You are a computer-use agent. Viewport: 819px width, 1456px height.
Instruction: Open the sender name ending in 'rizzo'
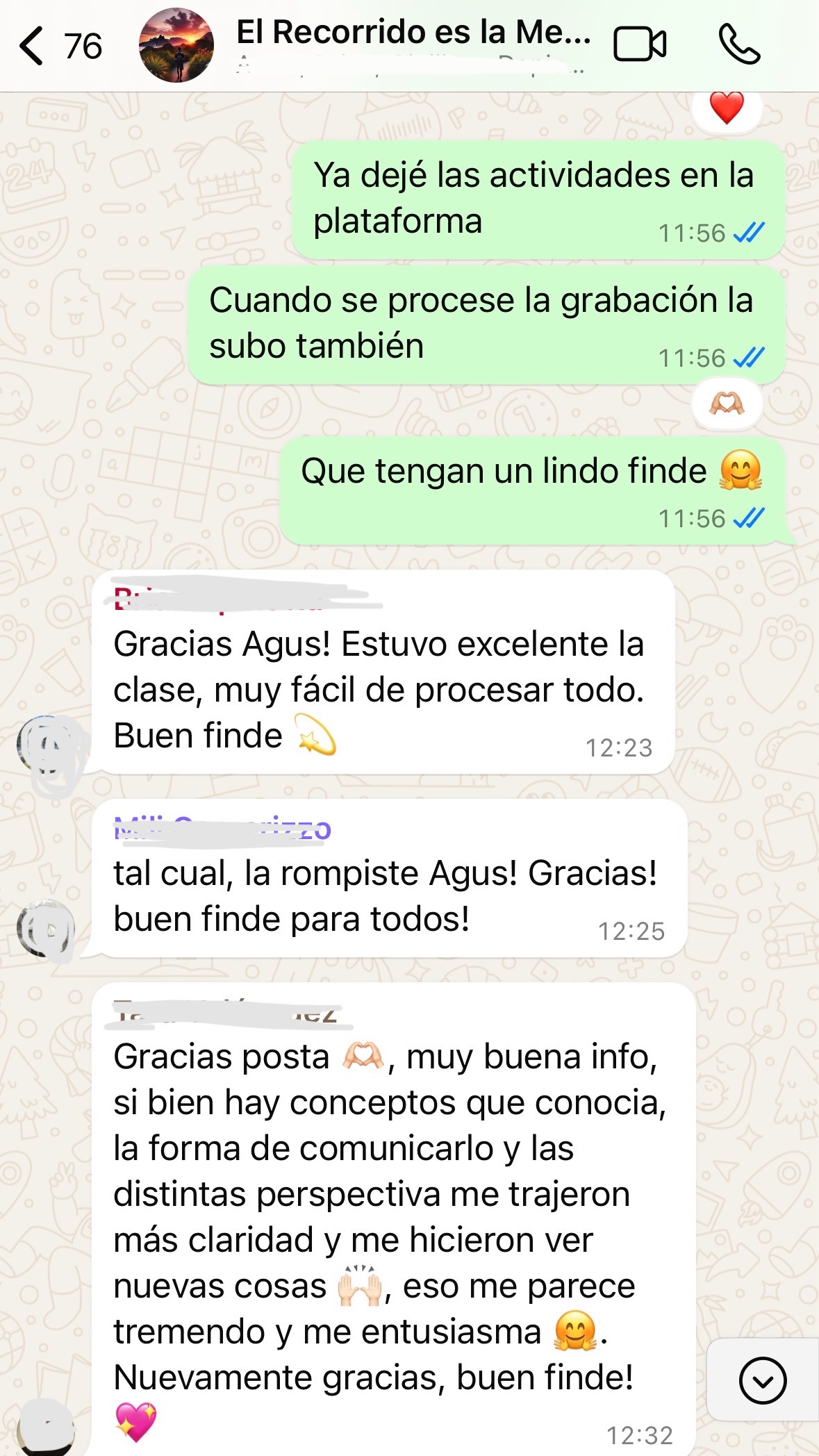click(x=222, y=829)
